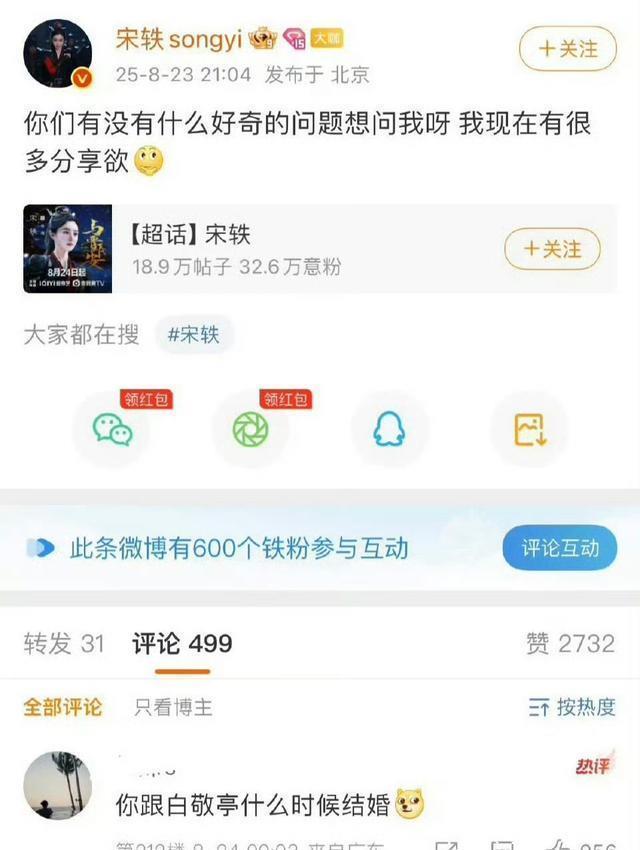This screenshot has width=640, height=850.
Task: Change comment sorting 按热度
Action: 572,707
